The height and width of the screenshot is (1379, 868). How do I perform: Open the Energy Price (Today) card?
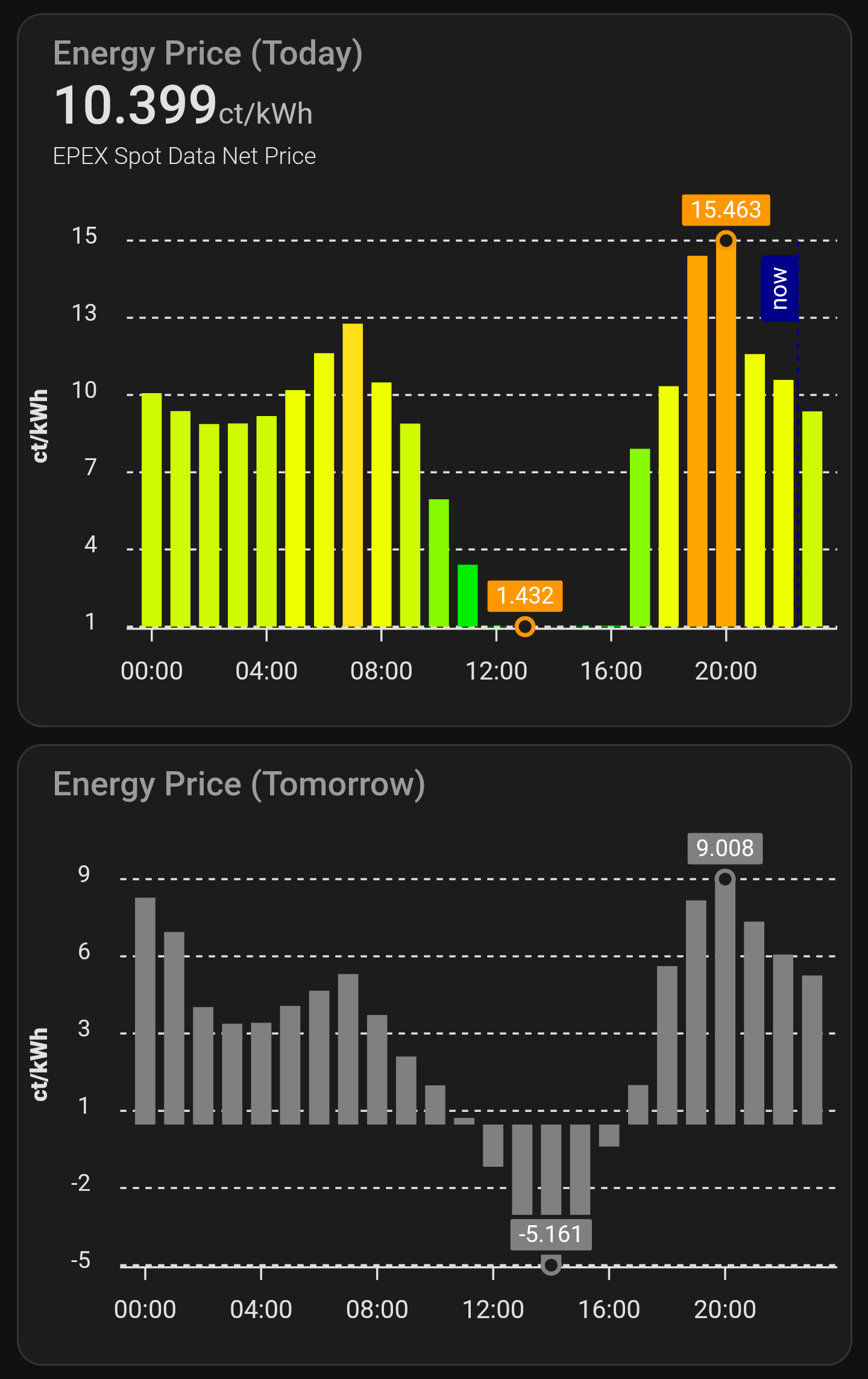(x=208, y=54)
